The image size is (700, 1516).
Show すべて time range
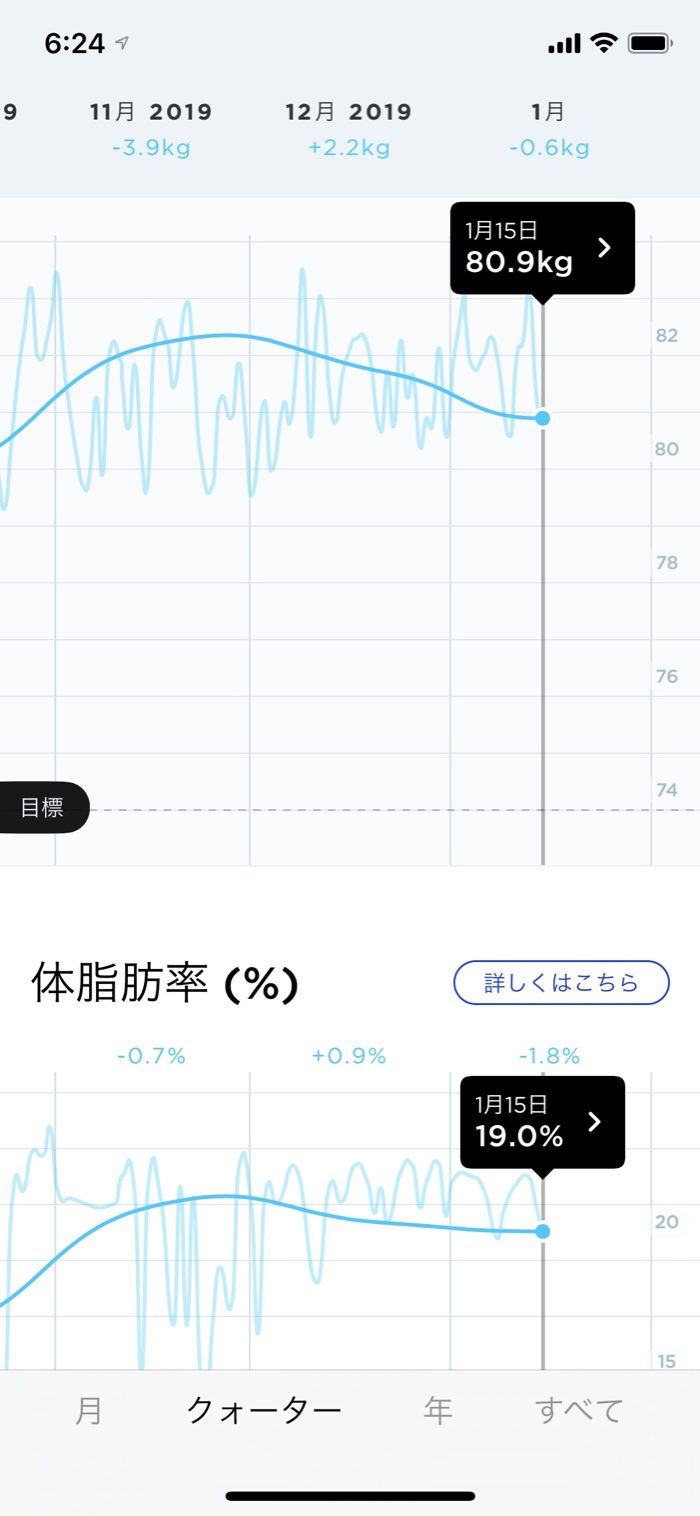[579, 1411]
